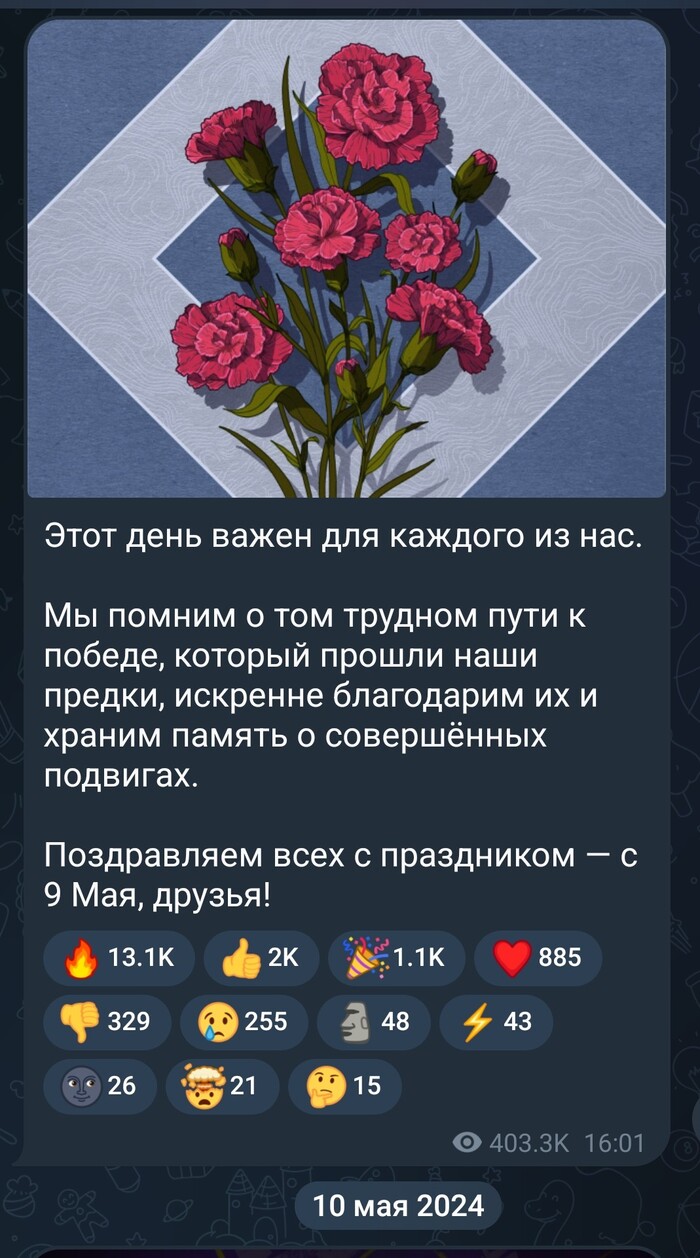Screen dimensions: 700x1258
Task: Add the exploding head reaction (21)
Action: 221,1086
